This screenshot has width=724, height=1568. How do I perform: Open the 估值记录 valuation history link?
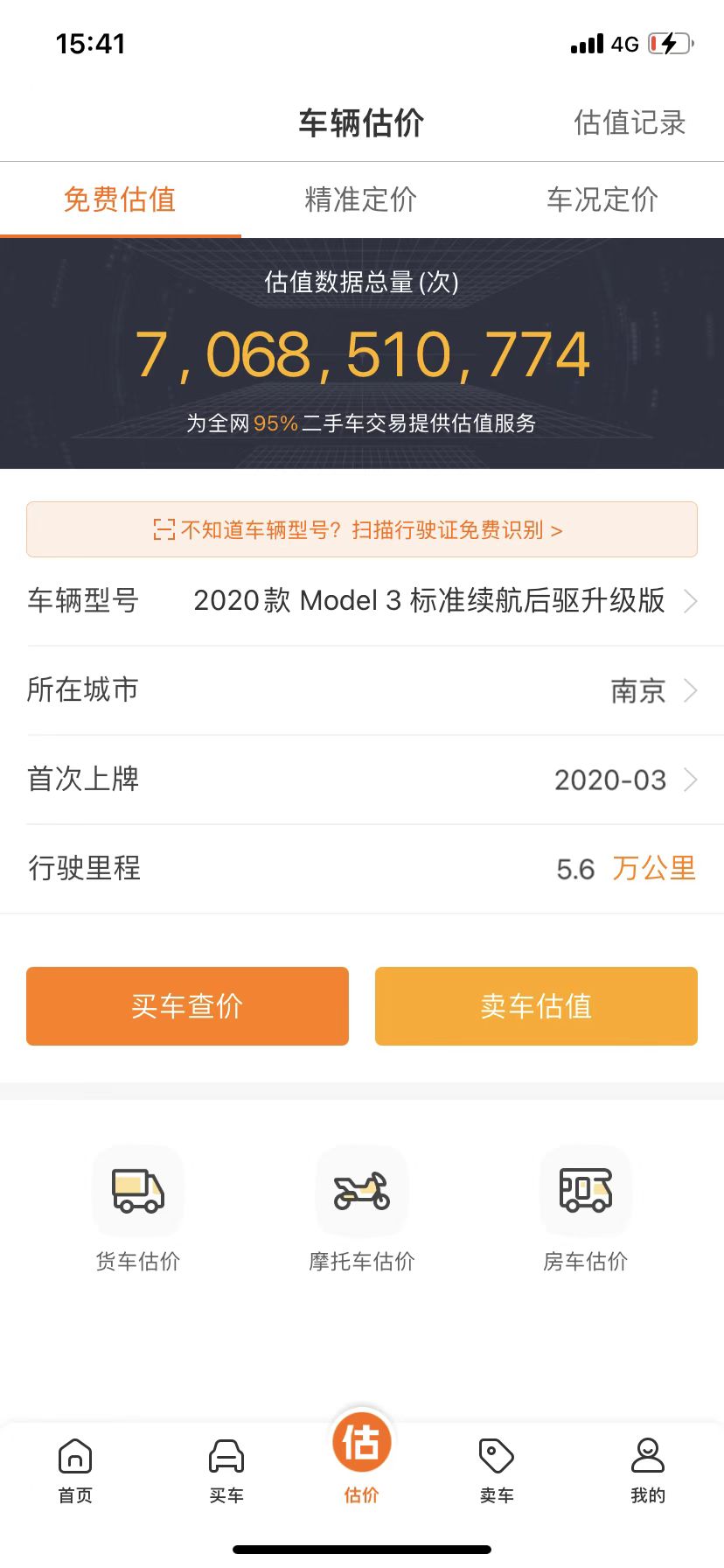coord(630,124)
